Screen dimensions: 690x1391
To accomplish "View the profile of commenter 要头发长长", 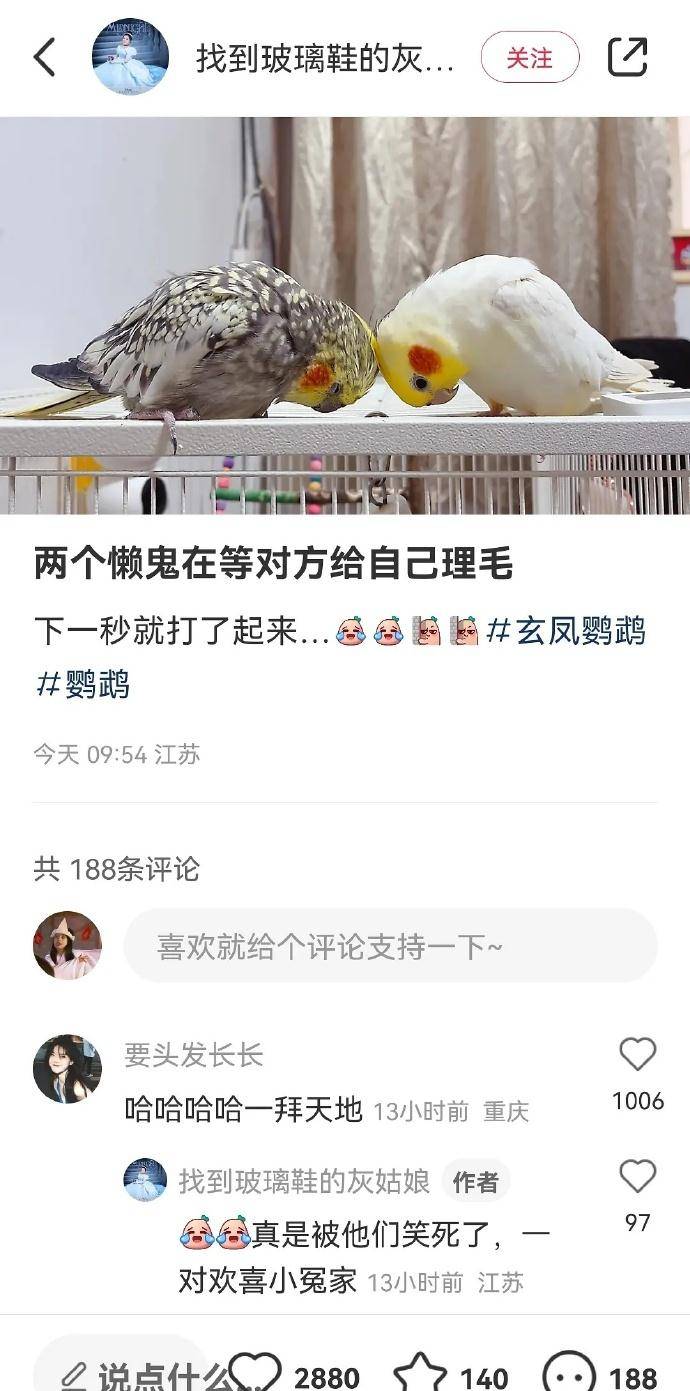I will [67, 1069].
